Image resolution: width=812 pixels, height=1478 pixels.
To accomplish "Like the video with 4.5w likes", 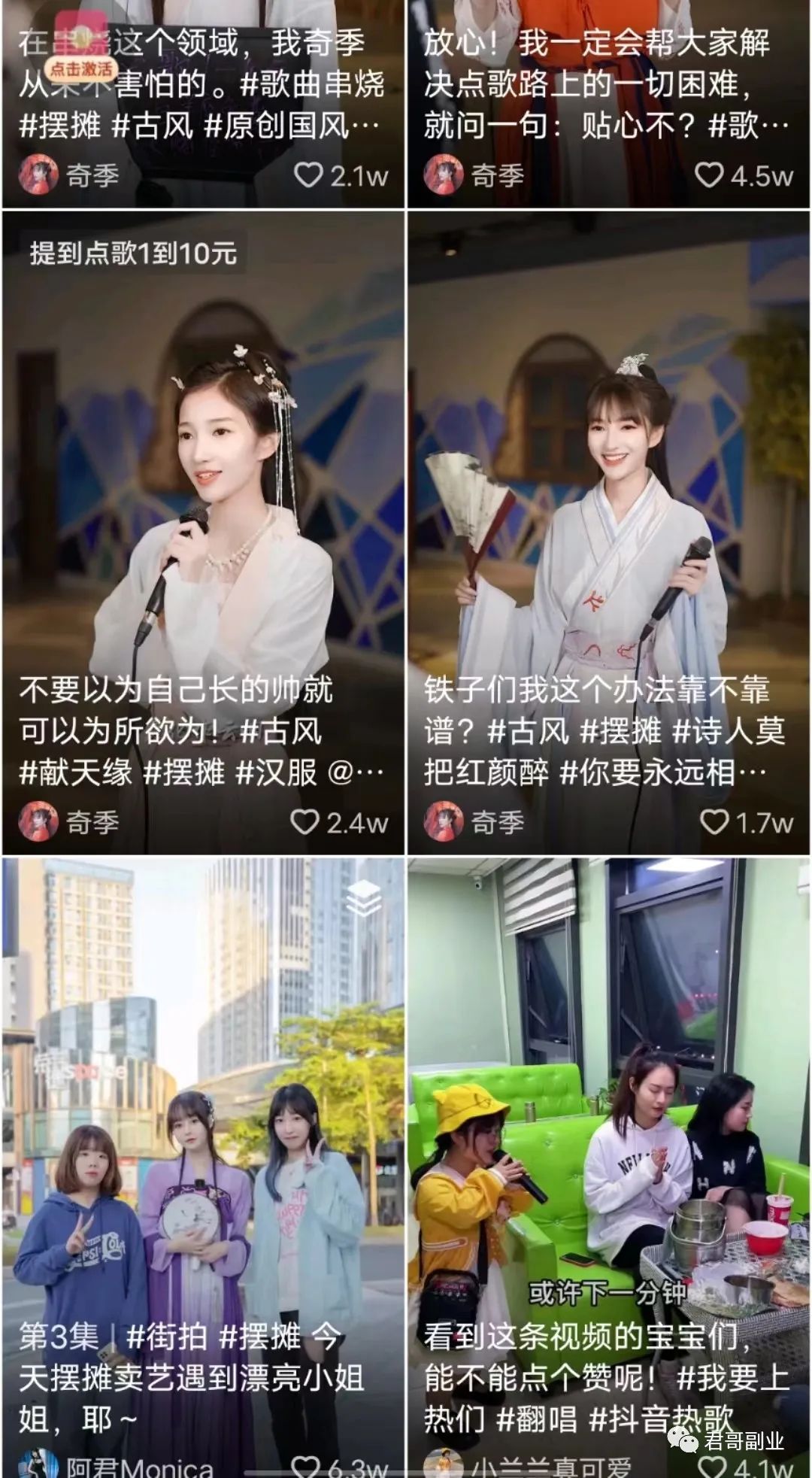I will coord(709,175).
